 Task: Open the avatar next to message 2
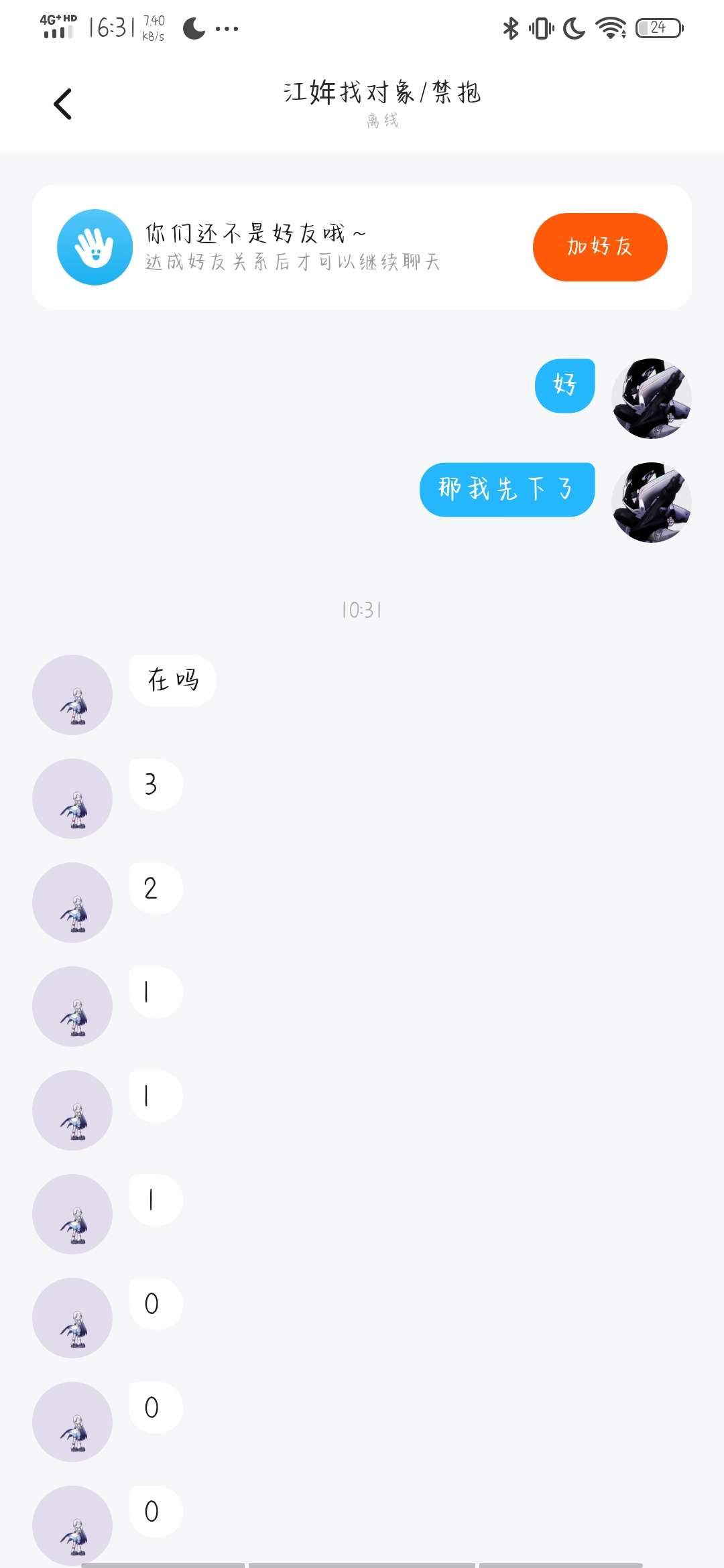(x=72, y=903)
